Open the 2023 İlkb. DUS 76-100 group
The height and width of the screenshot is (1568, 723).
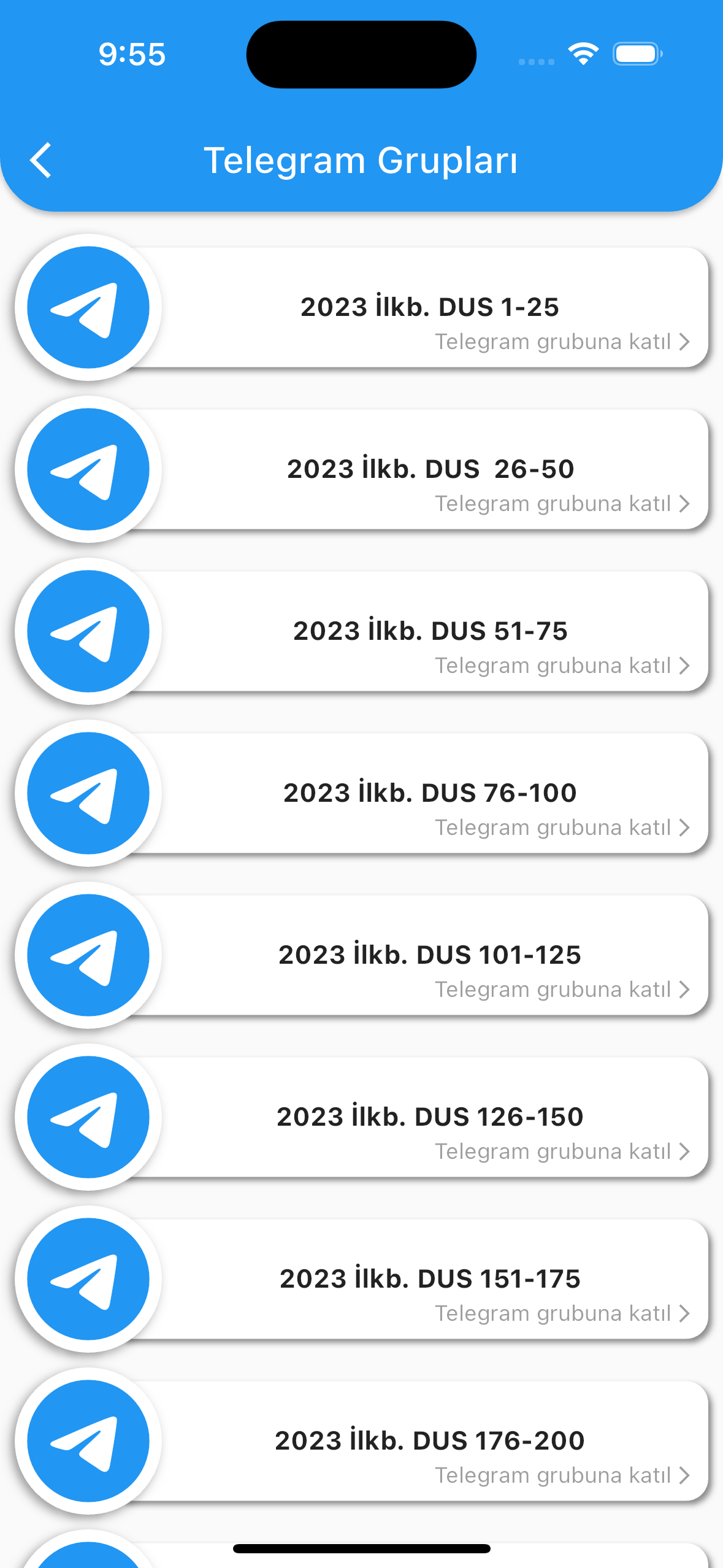point(362,793)
